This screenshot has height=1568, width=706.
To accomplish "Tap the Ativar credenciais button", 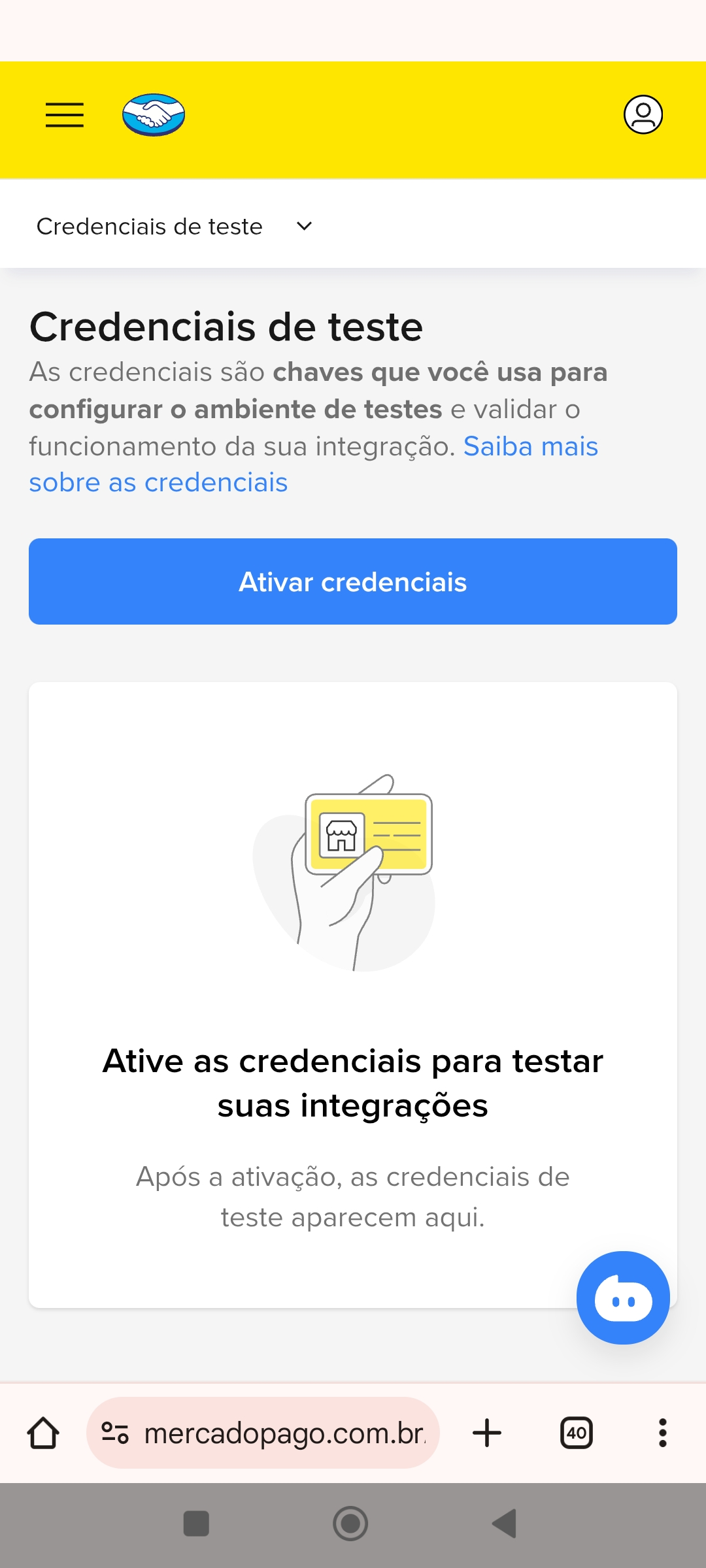I will click(x=353, y=581).
